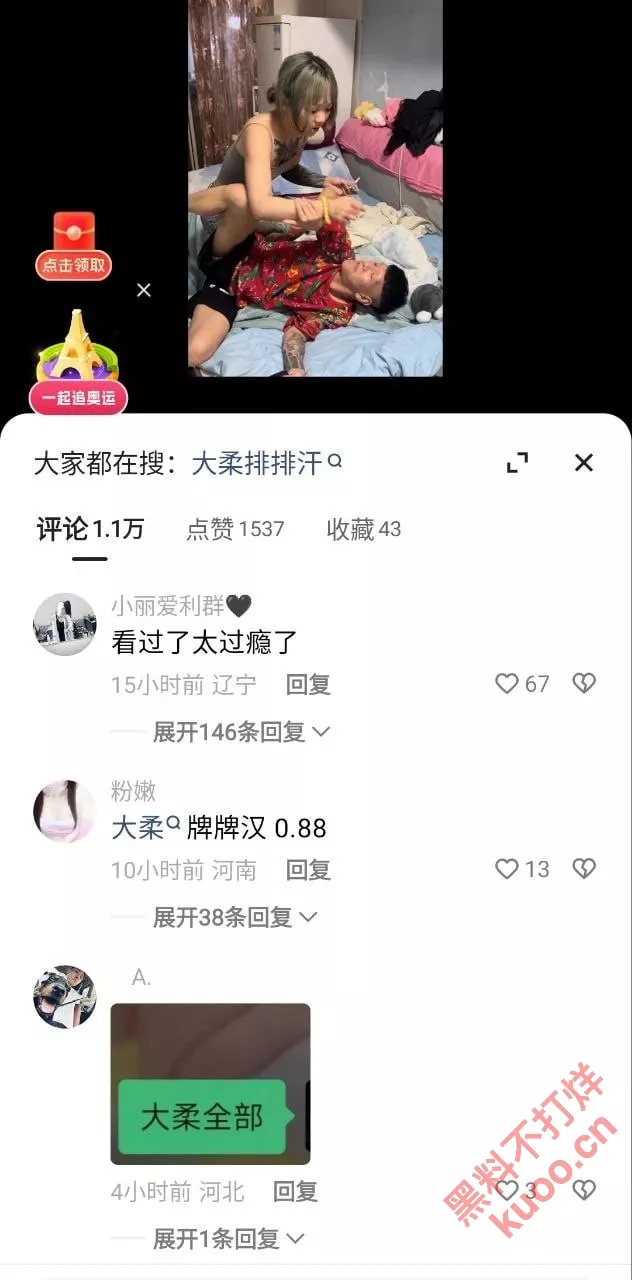Open 小丽爱利群's profile avatar
The image size is (632, 1280).
65,624
